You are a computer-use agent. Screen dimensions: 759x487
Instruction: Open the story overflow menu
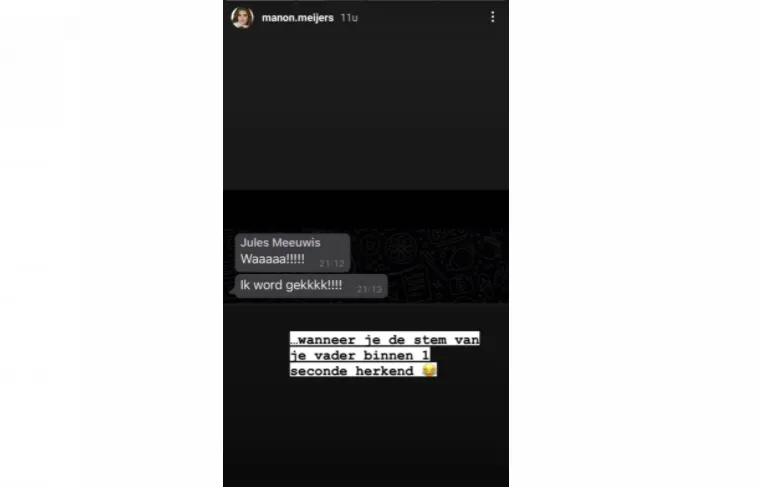[x=492, y=17]
